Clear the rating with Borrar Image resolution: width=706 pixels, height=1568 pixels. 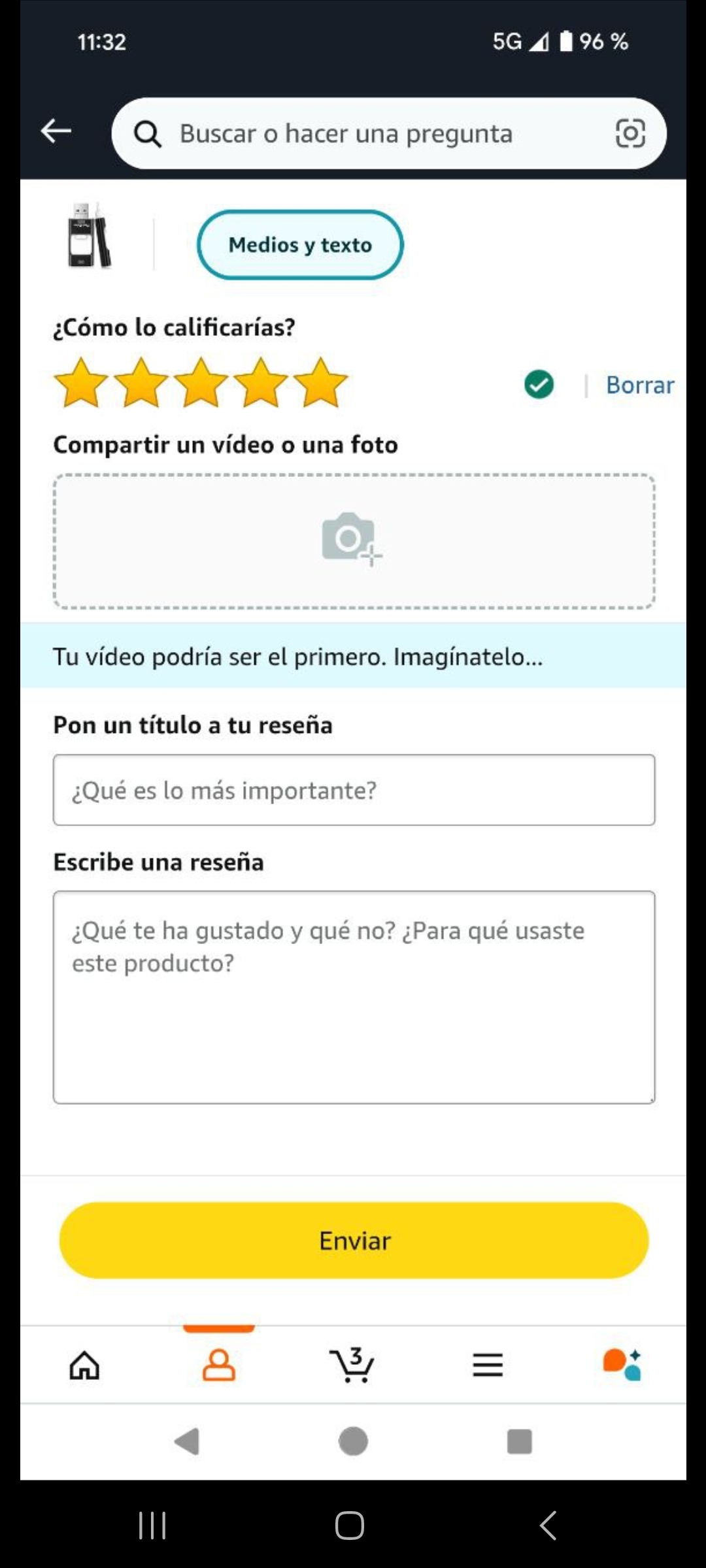point(639,385)
